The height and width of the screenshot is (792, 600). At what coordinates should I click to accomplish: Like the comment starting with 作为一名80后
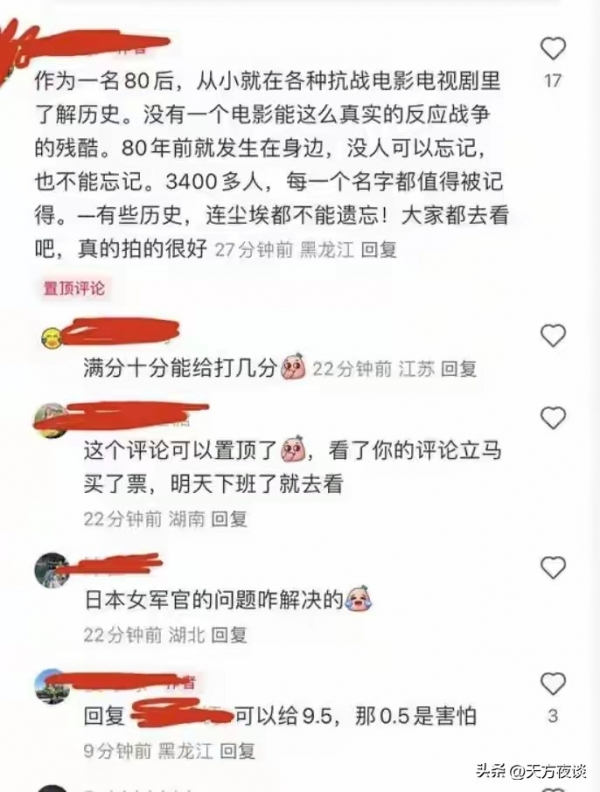553,48
